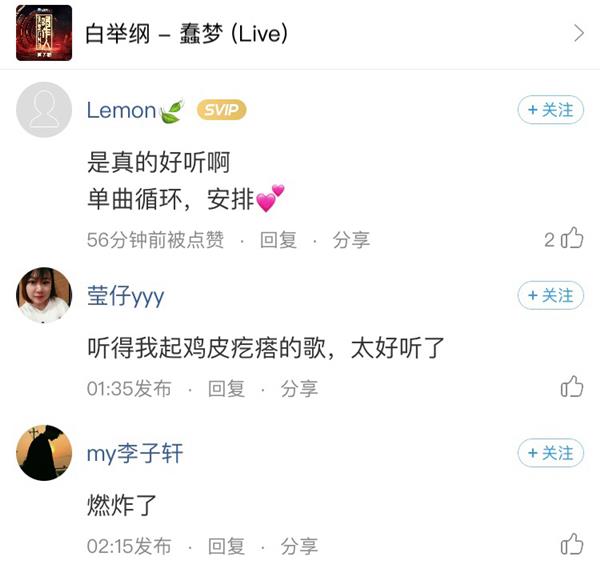
Task: Follow the user Lemon
Action: [550, 110]
